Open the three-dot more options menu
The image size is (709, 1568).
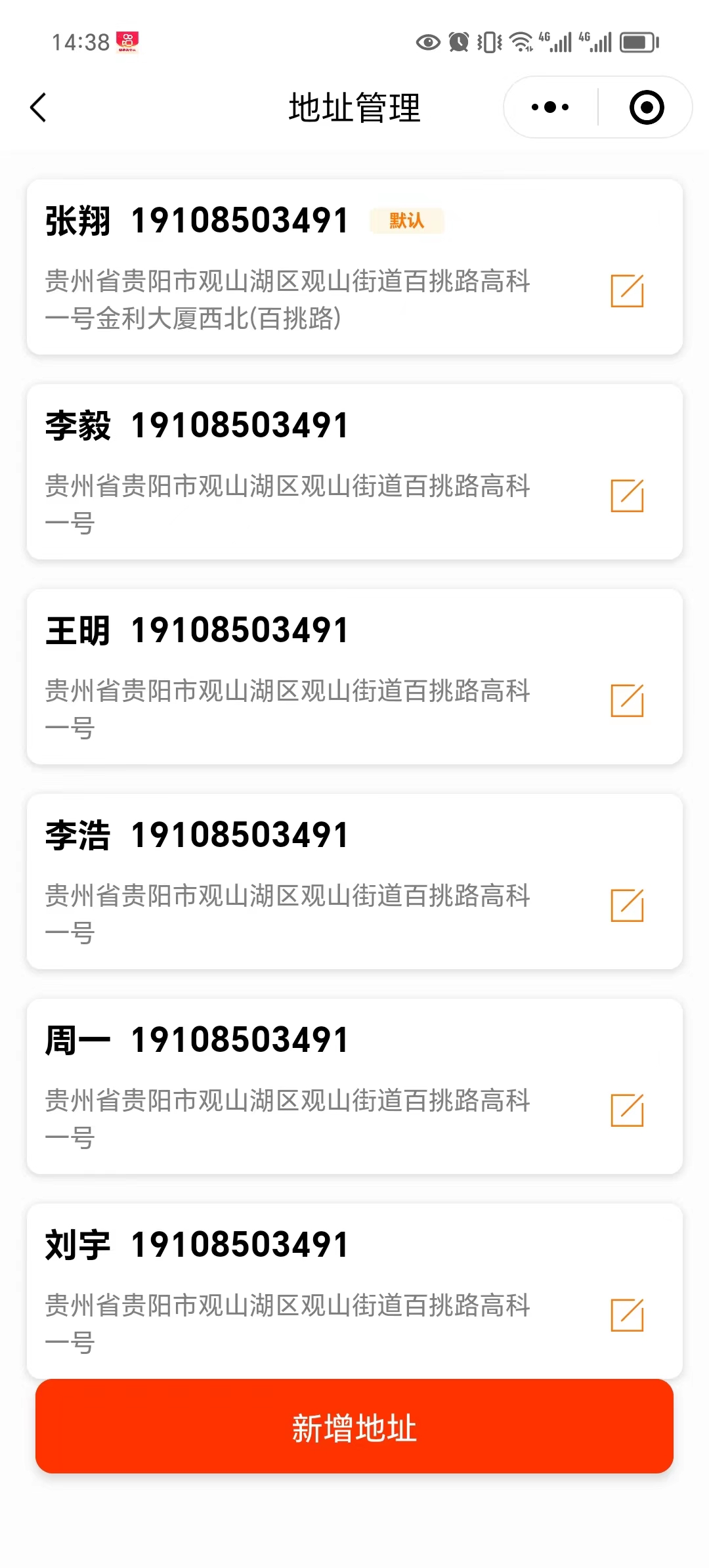click(549, 106)
